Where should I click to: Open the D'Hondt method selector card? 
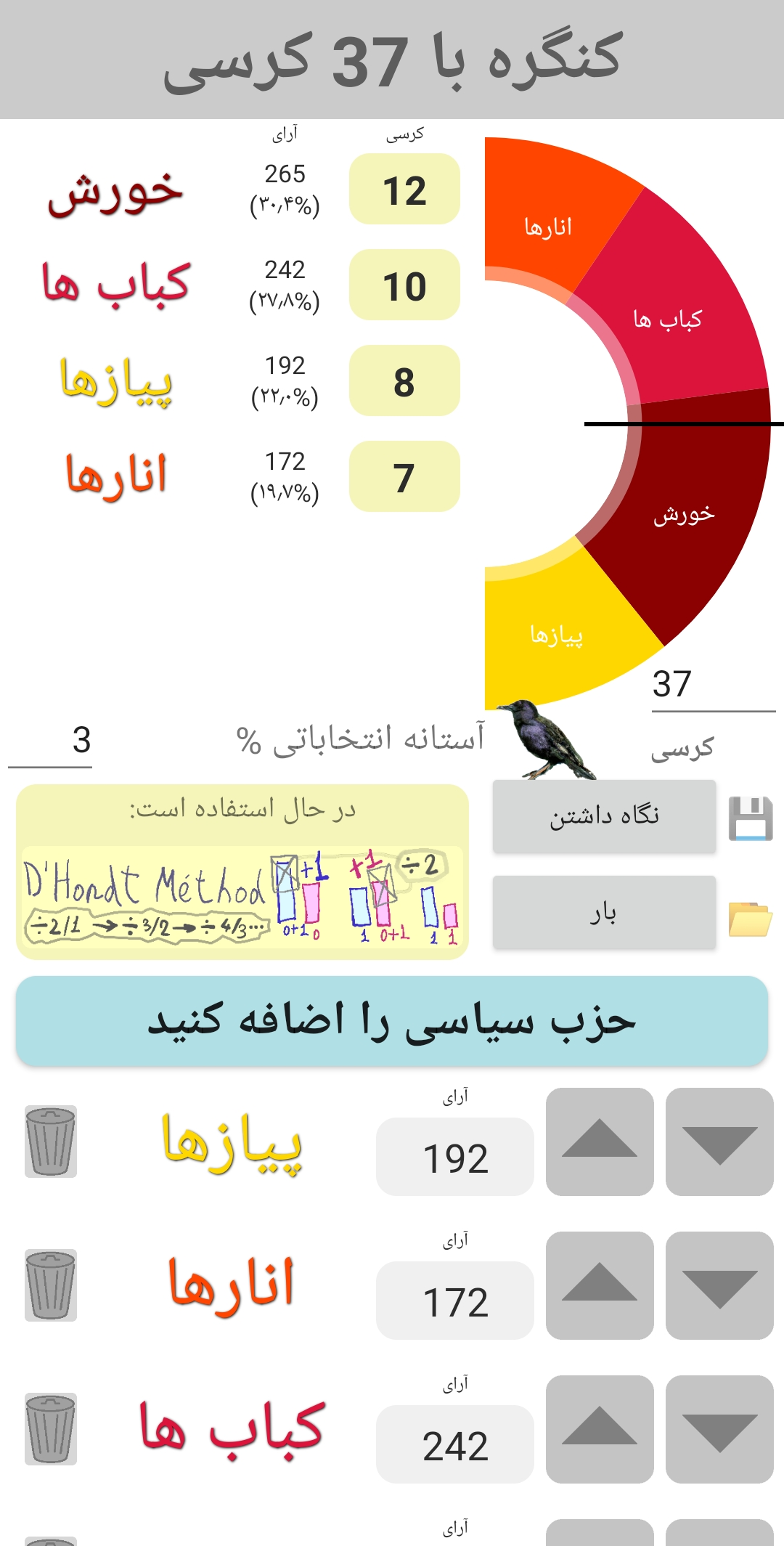242,871
